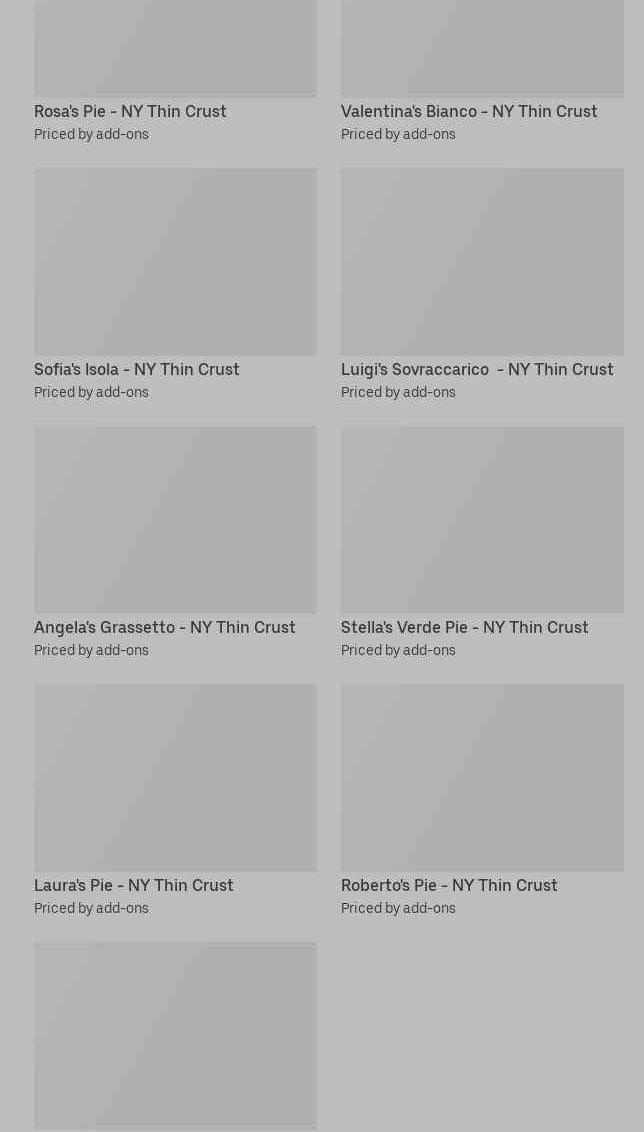Select Laura's Pie - NY Thin Crust
Viewport: 644px width, 1132px height.
[x=134, y=885]
